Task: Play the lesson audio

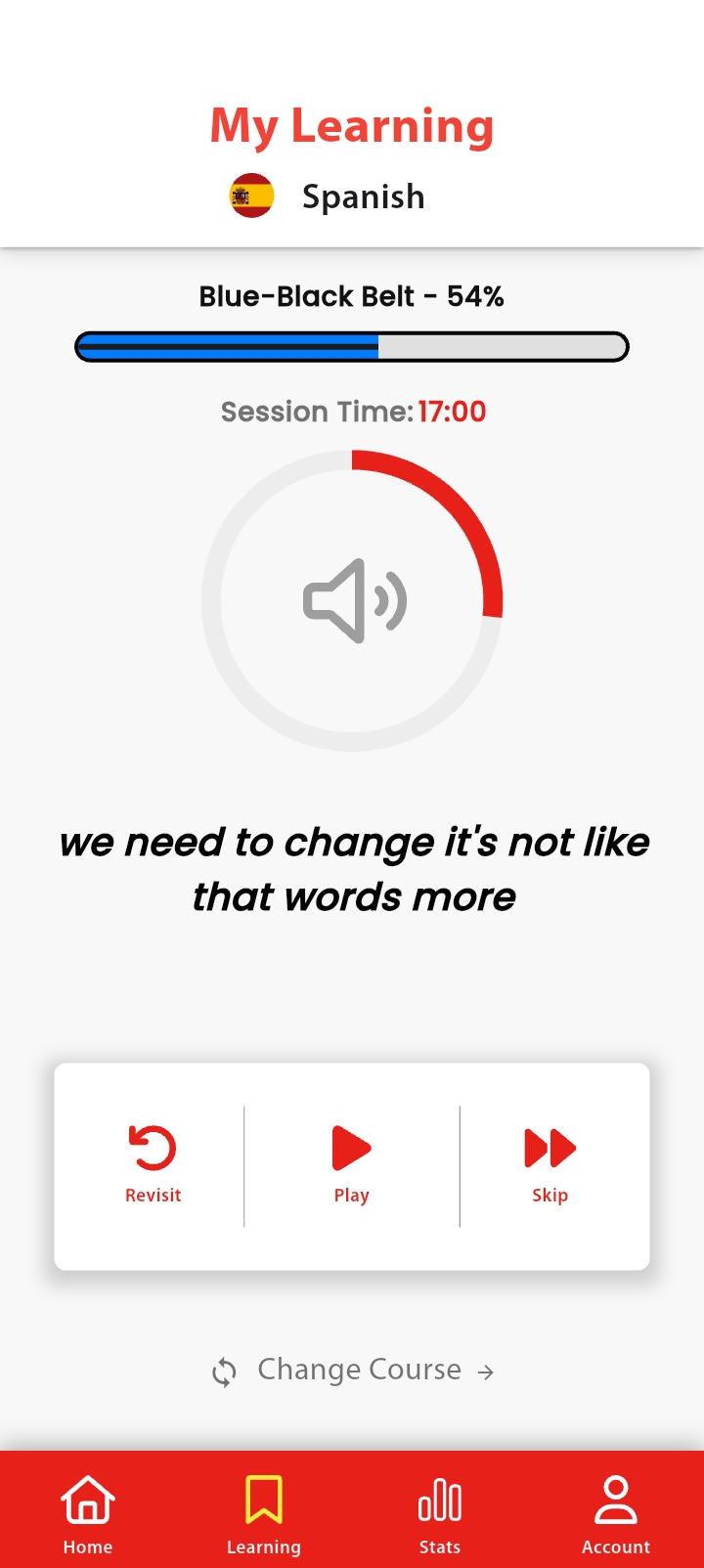Action: point(352,1163)
